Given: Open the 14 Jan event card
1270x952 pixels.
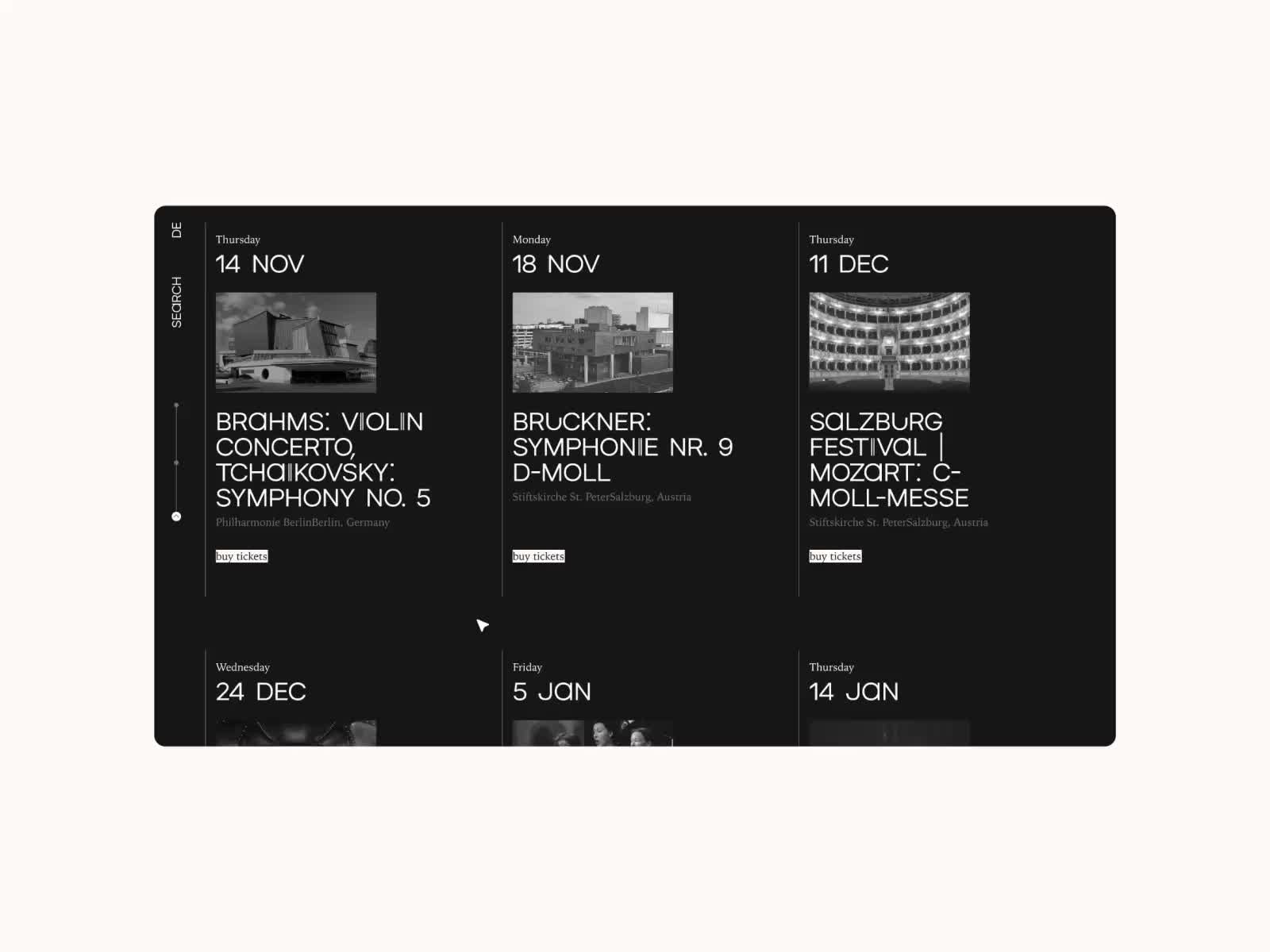Looking at the screenshot, I should (x=853, y=692).
